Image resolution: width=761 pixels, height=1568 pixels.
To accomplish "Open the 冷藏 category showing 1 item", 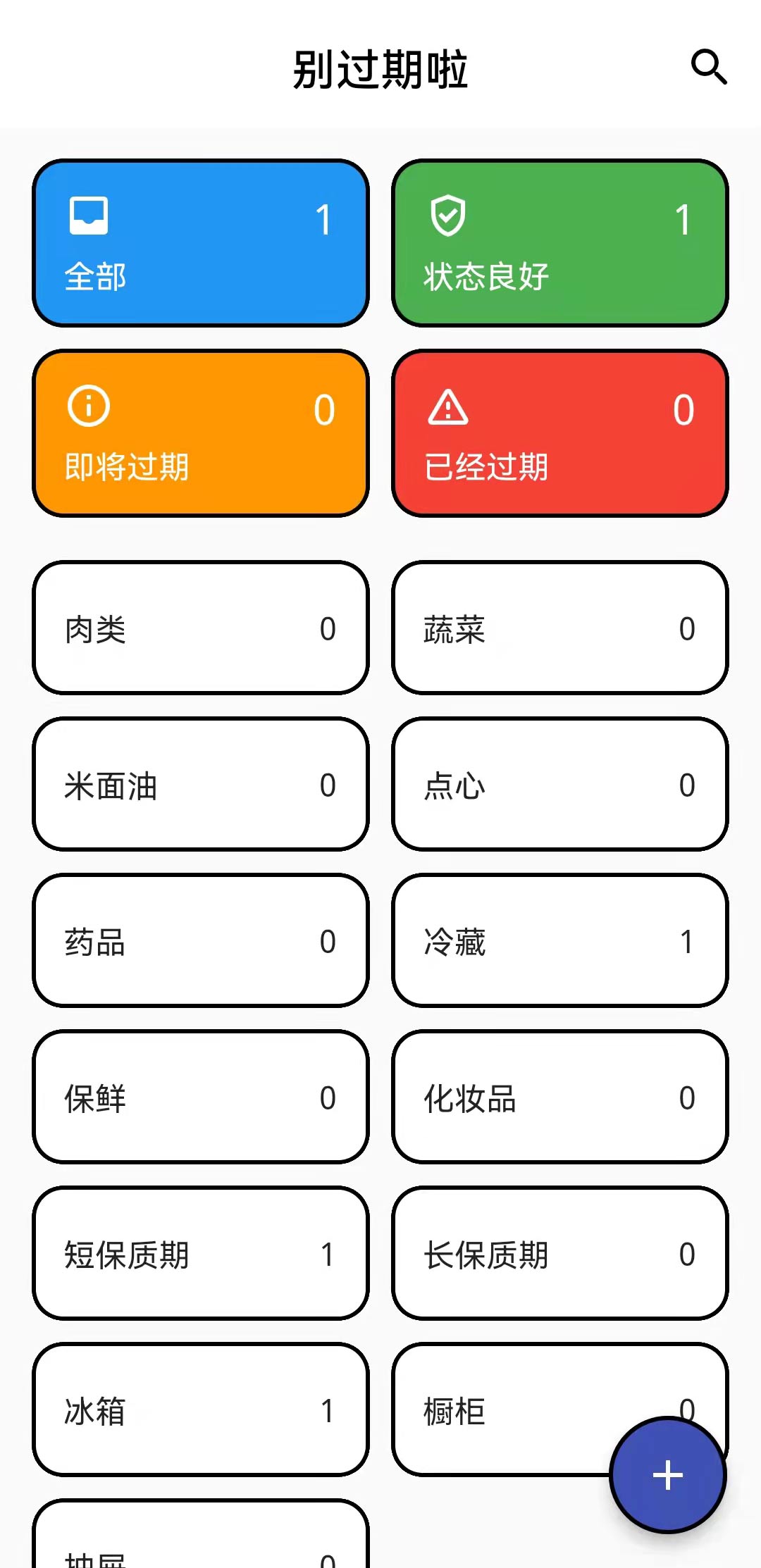I will [x=560, y=942].
